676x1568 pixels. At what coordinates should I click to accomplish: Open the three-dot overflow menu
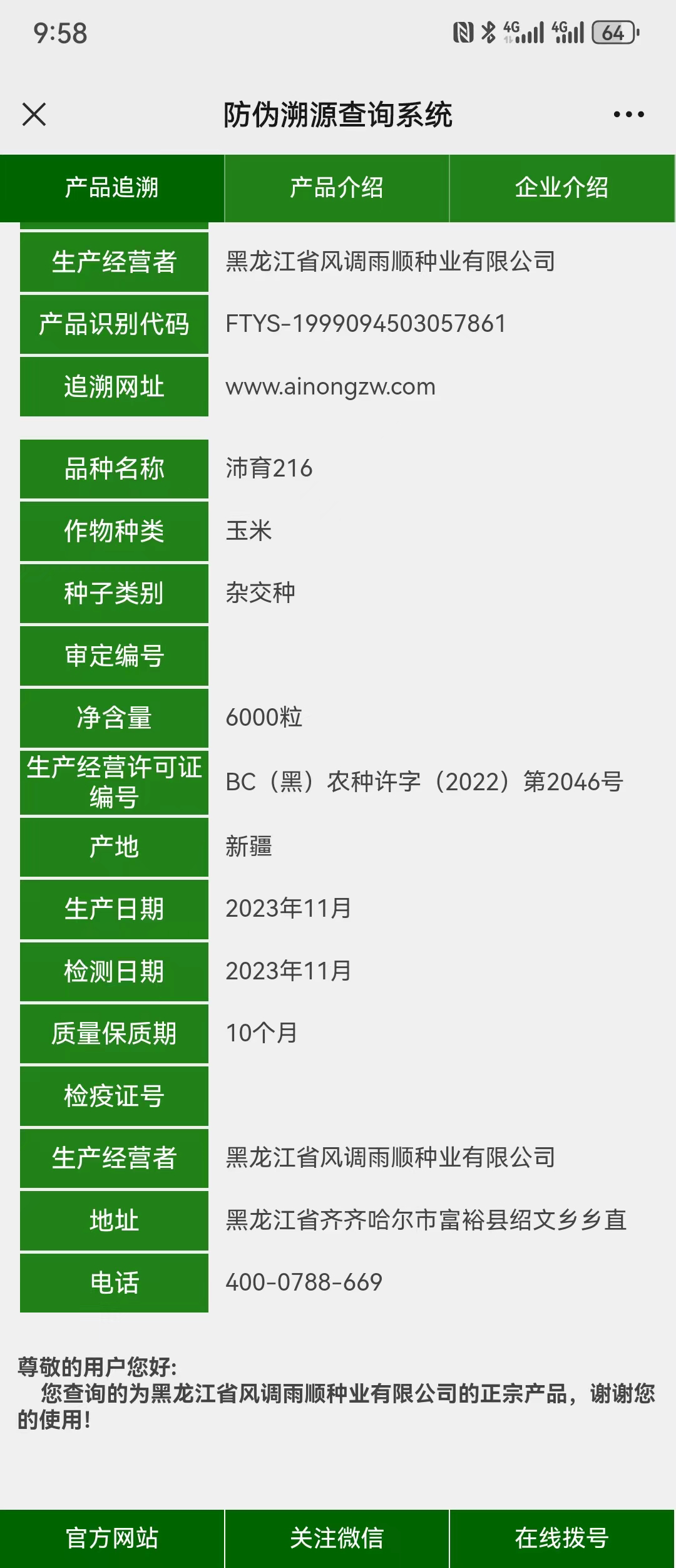pos(628,115)
